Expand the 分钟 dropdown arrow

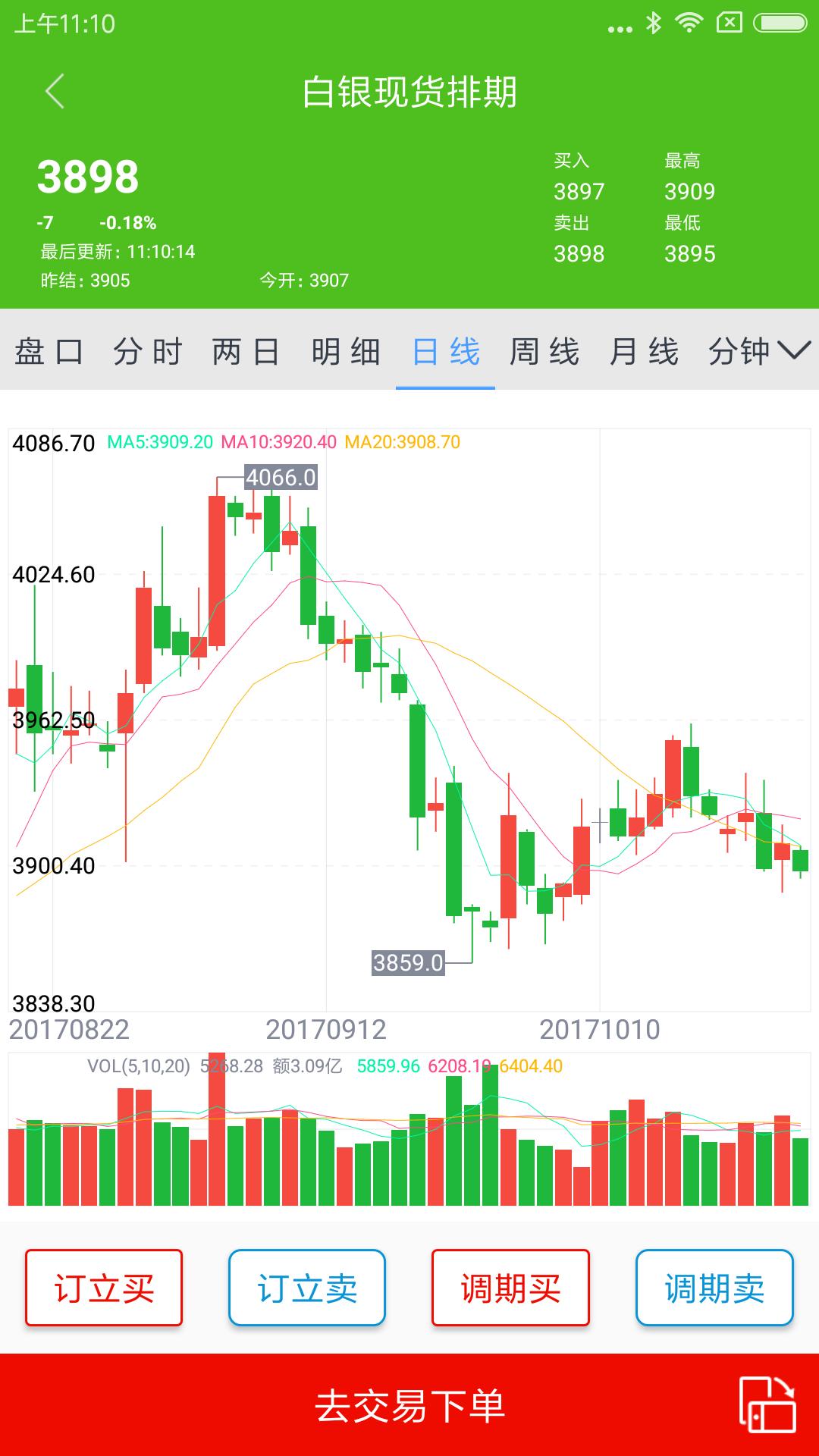(791, 352)
